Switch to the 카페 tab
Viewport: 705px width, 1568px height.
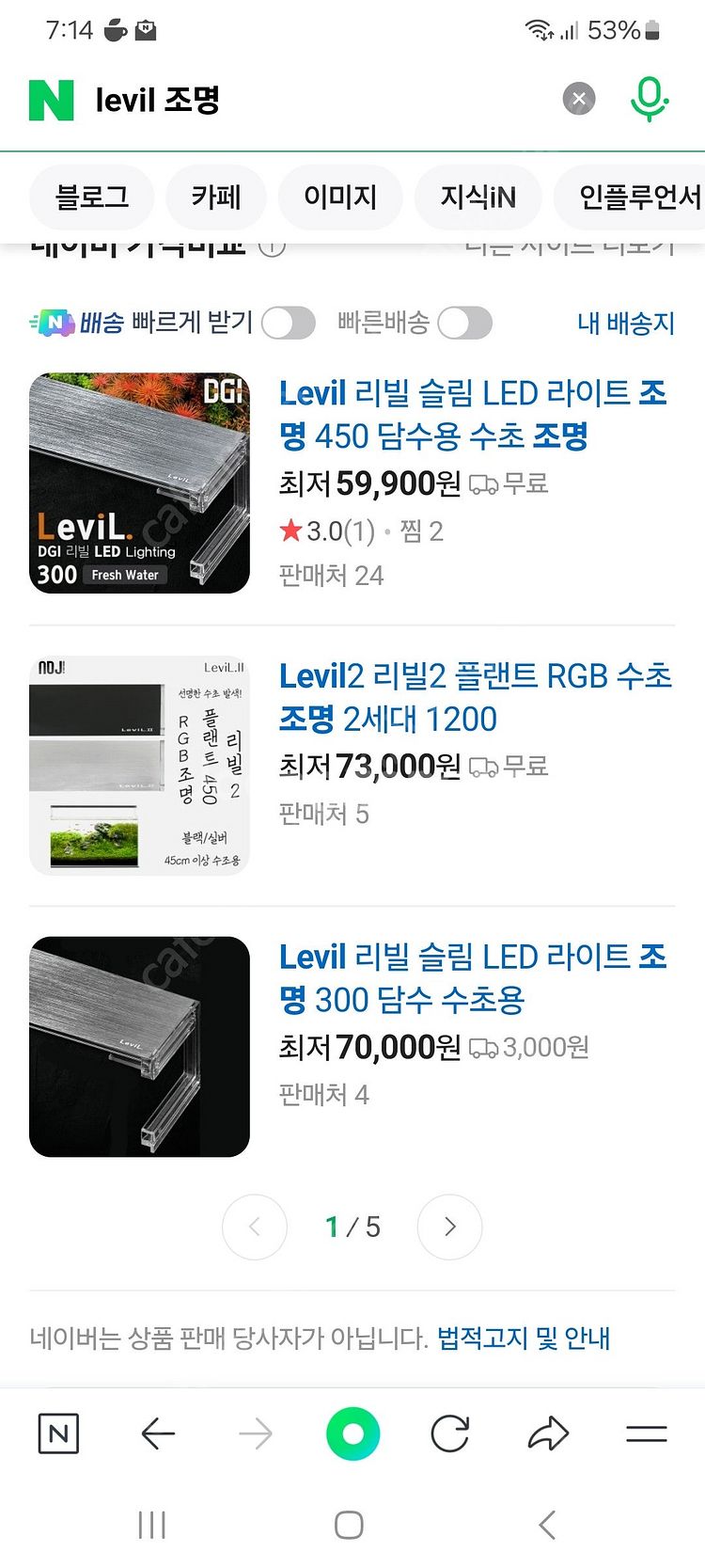216,197
